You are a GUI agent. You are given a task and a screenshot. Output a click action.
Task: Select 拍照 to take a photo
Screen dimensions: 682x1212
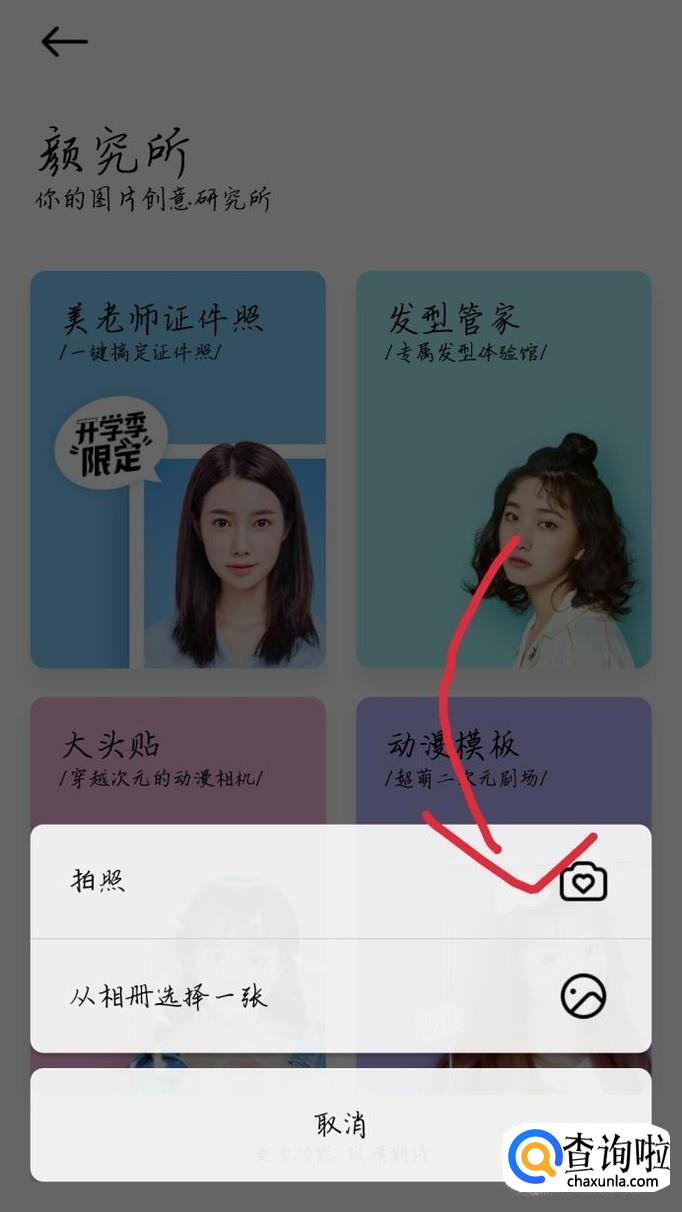tap(340, 881)
